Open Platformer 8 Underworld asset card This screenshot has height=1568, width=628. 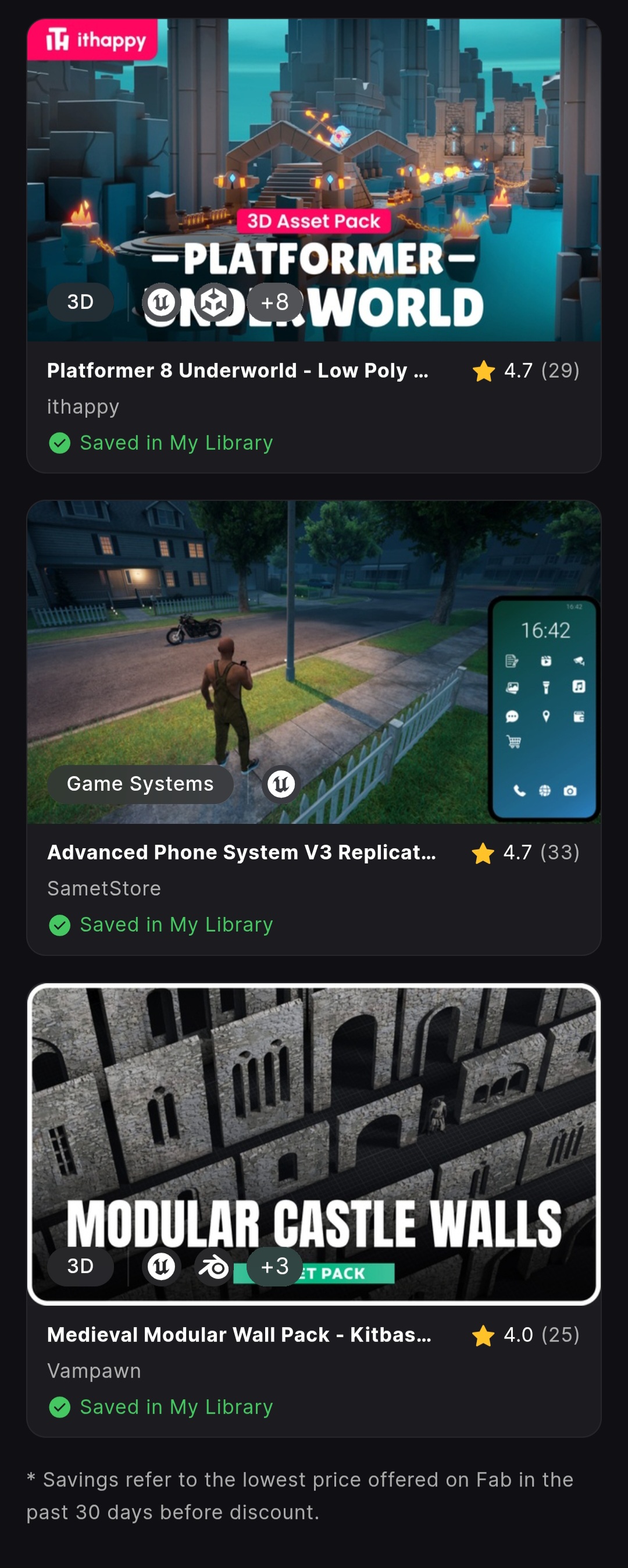click(237, 371)
